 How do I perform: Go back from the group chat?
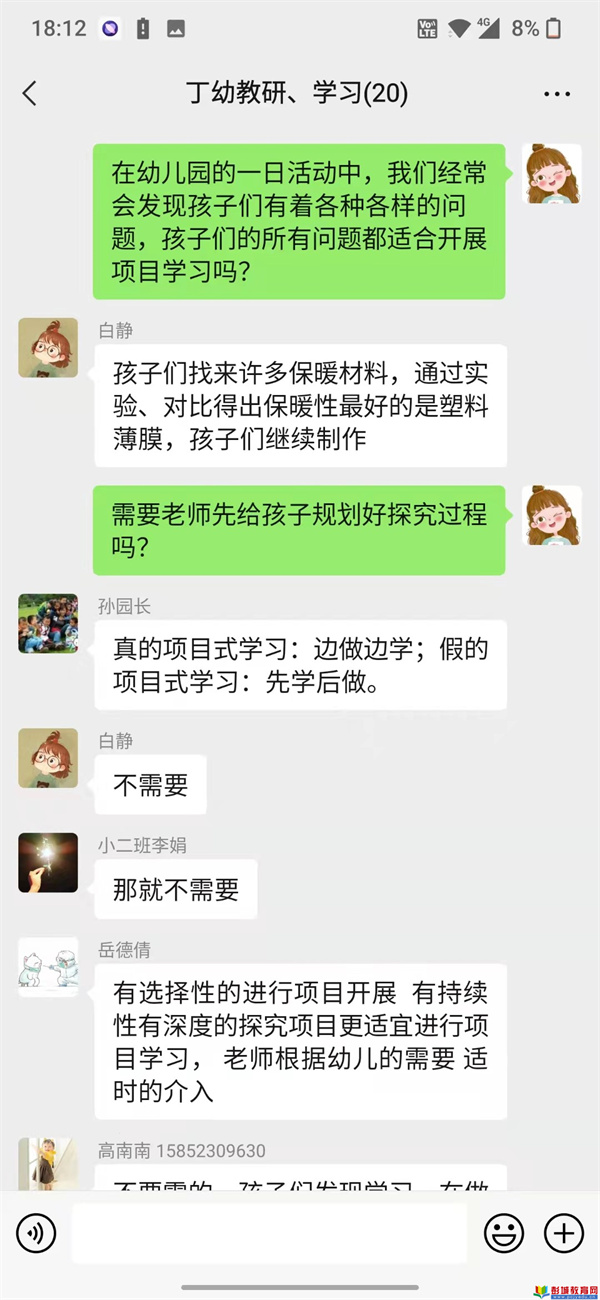point(30,94)
